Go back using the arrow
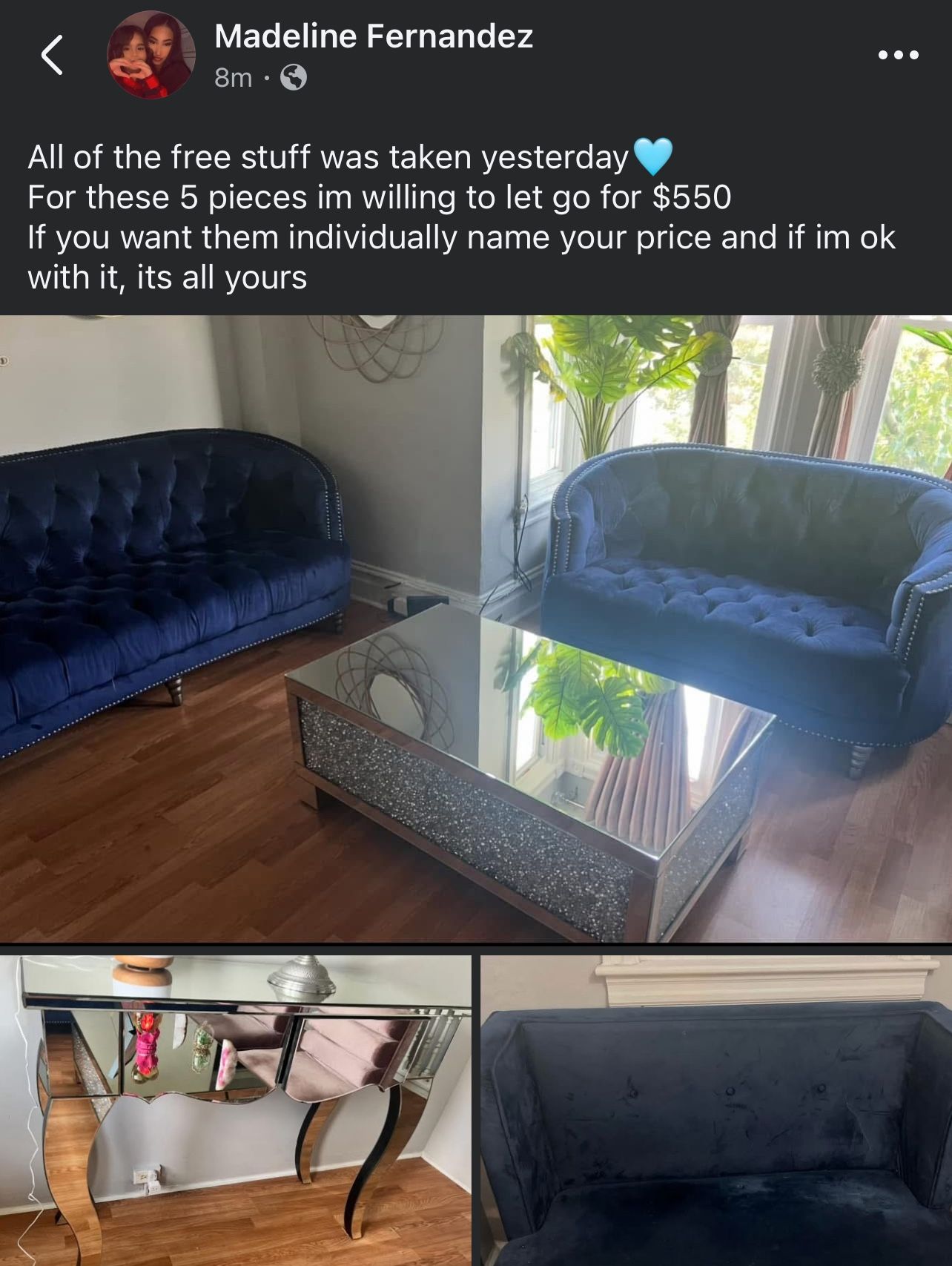 point(52,56)
